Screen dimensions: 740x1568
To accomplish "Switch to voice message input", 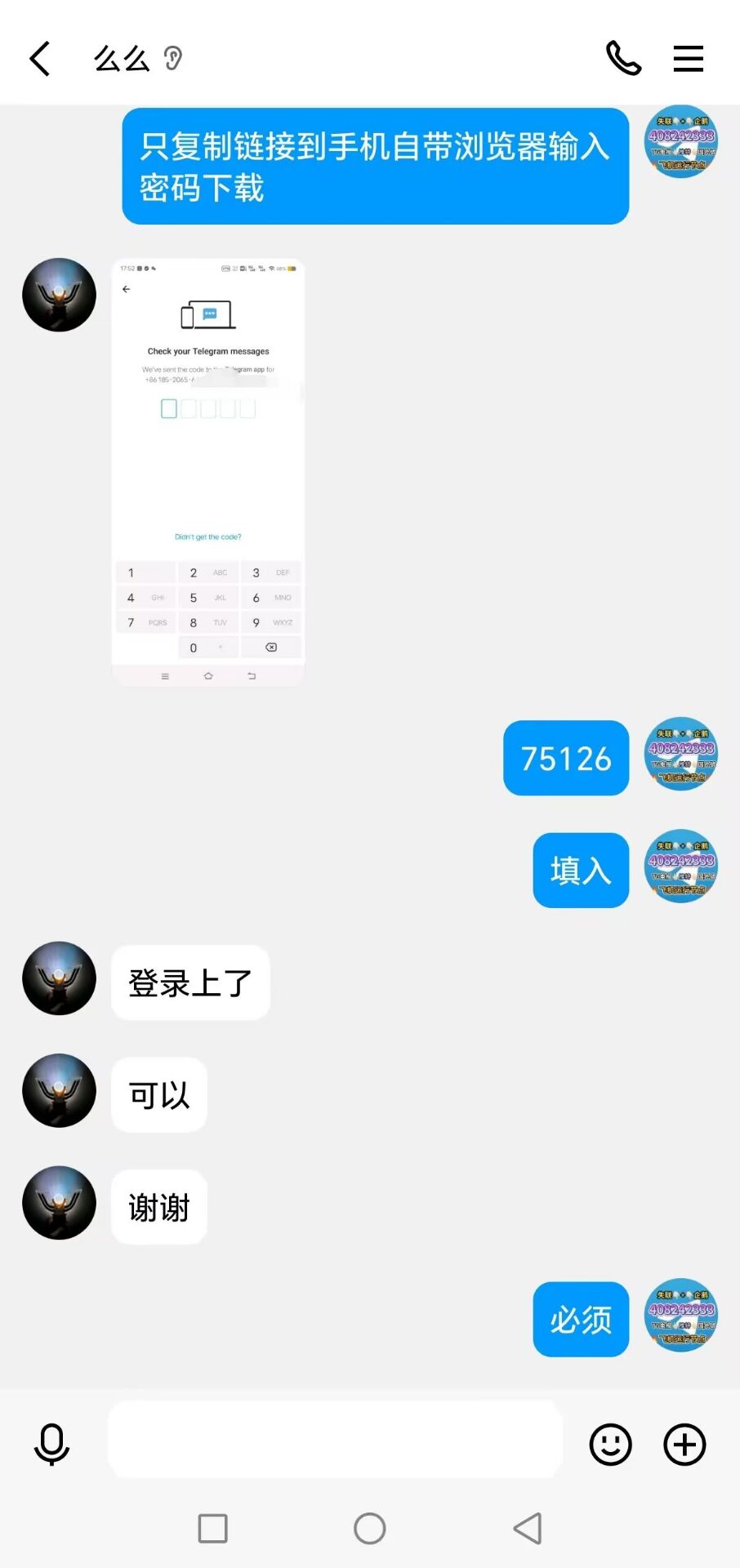I will [52, 1445].
